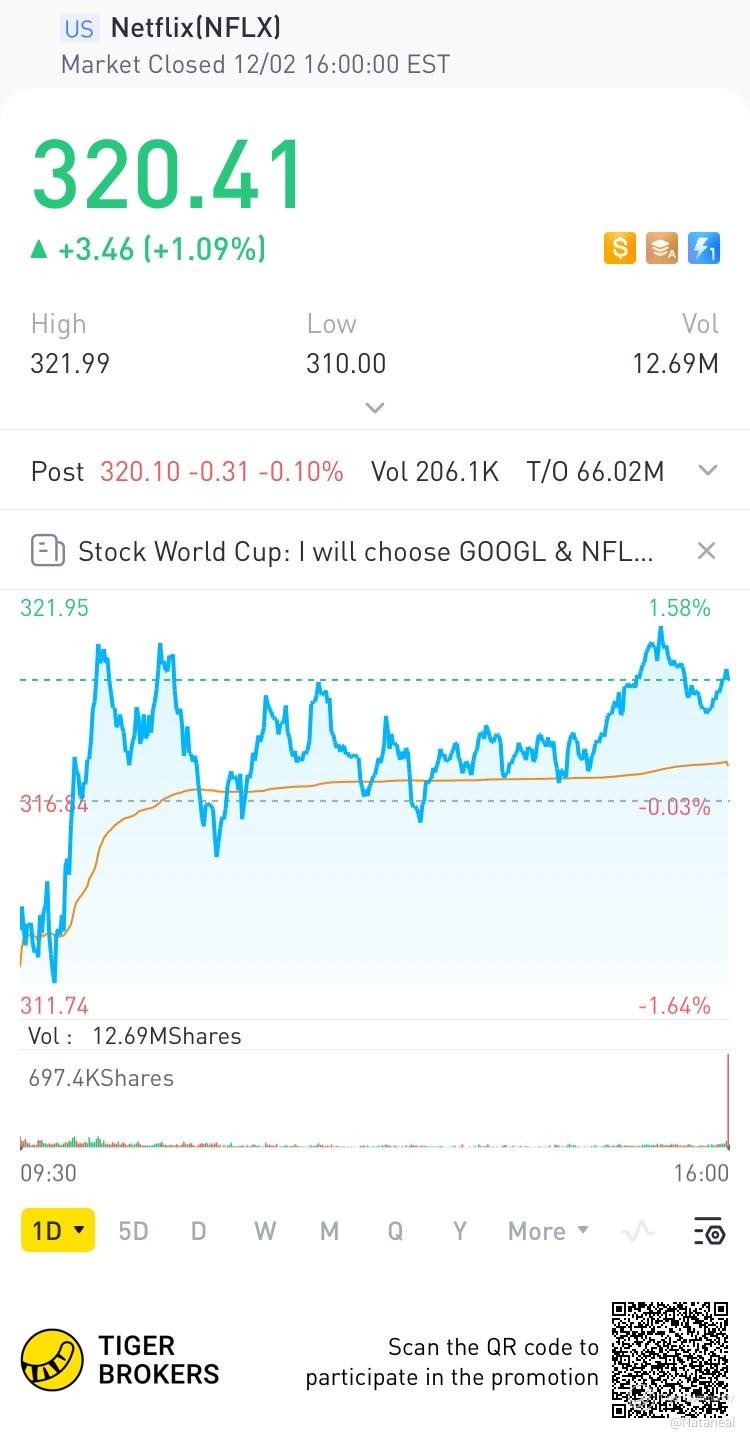Tap the chart compare line icon
The width and height of the screenshot is (750, 1440).
coord(637,1231)
